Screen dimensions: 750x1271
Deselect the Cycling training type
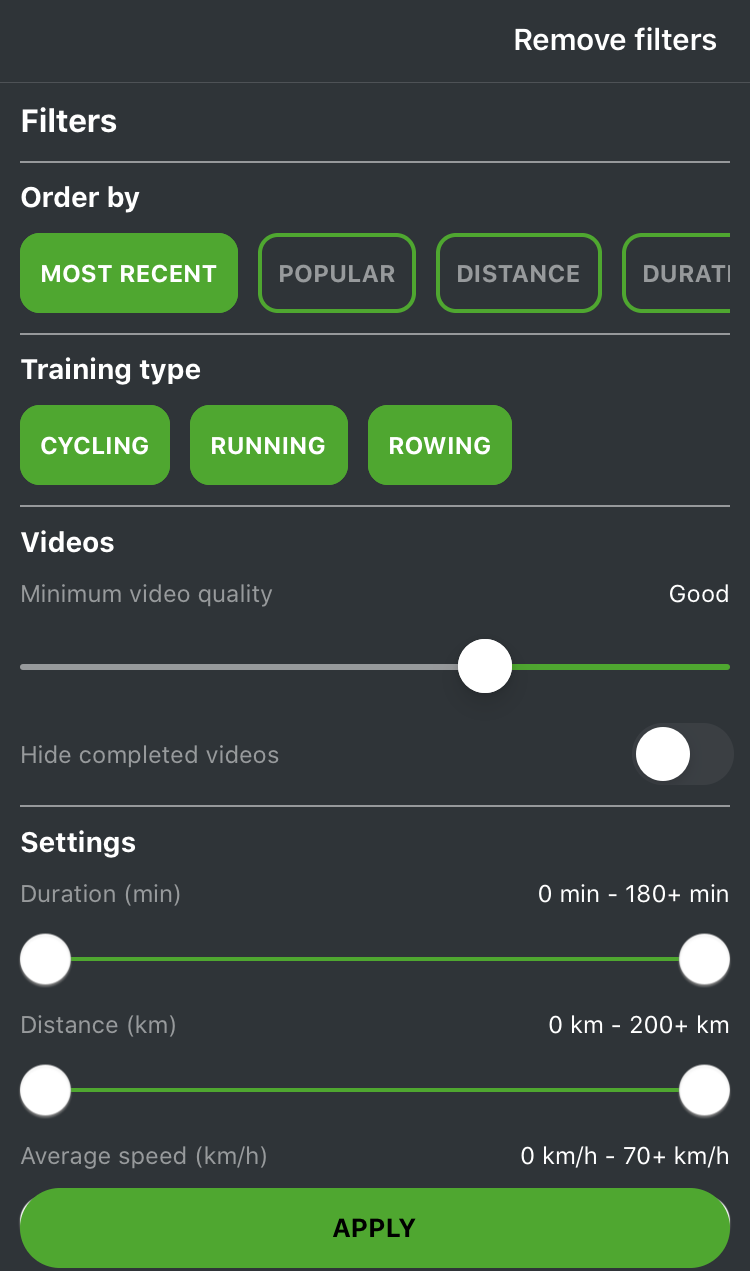pos(95,445)
